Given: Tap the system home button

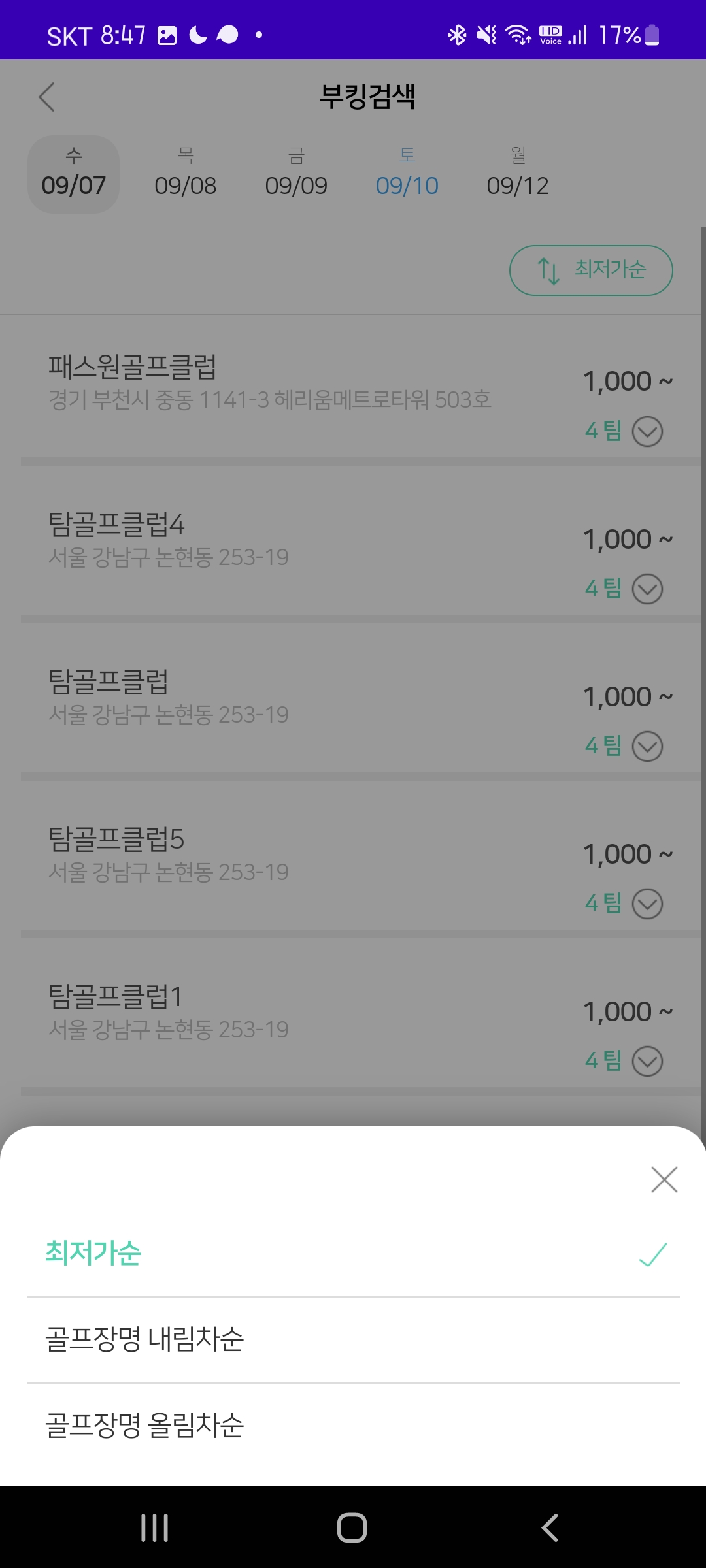Looking at the screenshot, I should click(352, 1527).
